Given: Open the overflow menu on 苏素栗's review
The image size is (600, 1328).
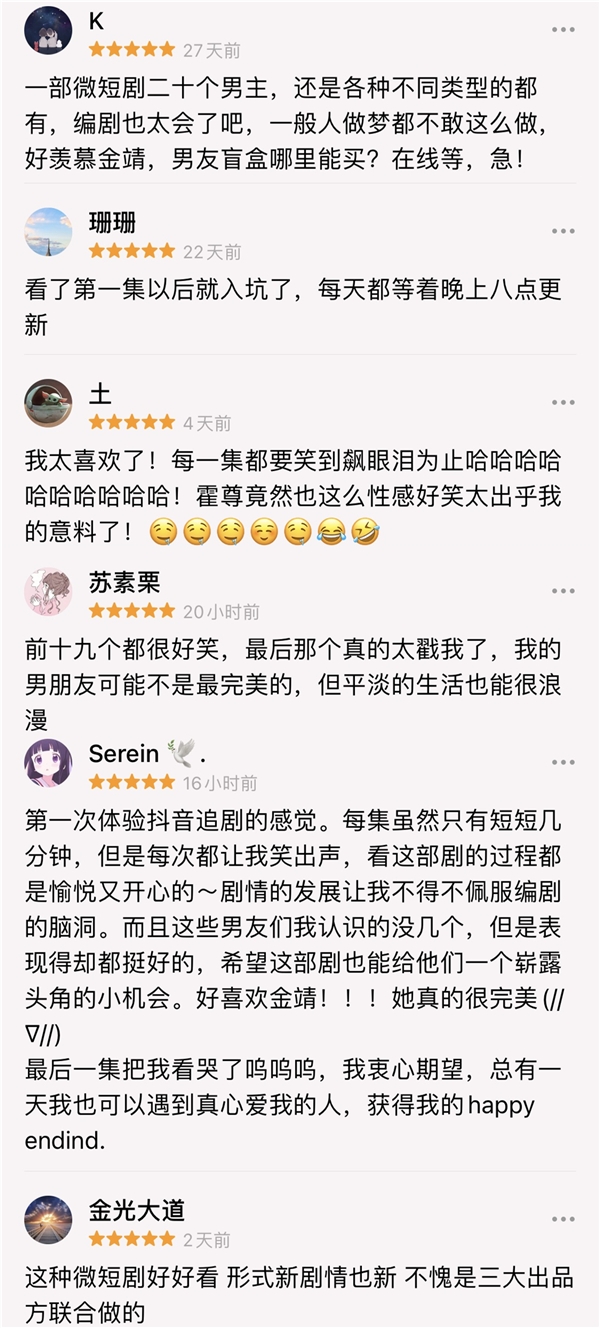Looking at the screenshot, I should click(x=563, y=591).
